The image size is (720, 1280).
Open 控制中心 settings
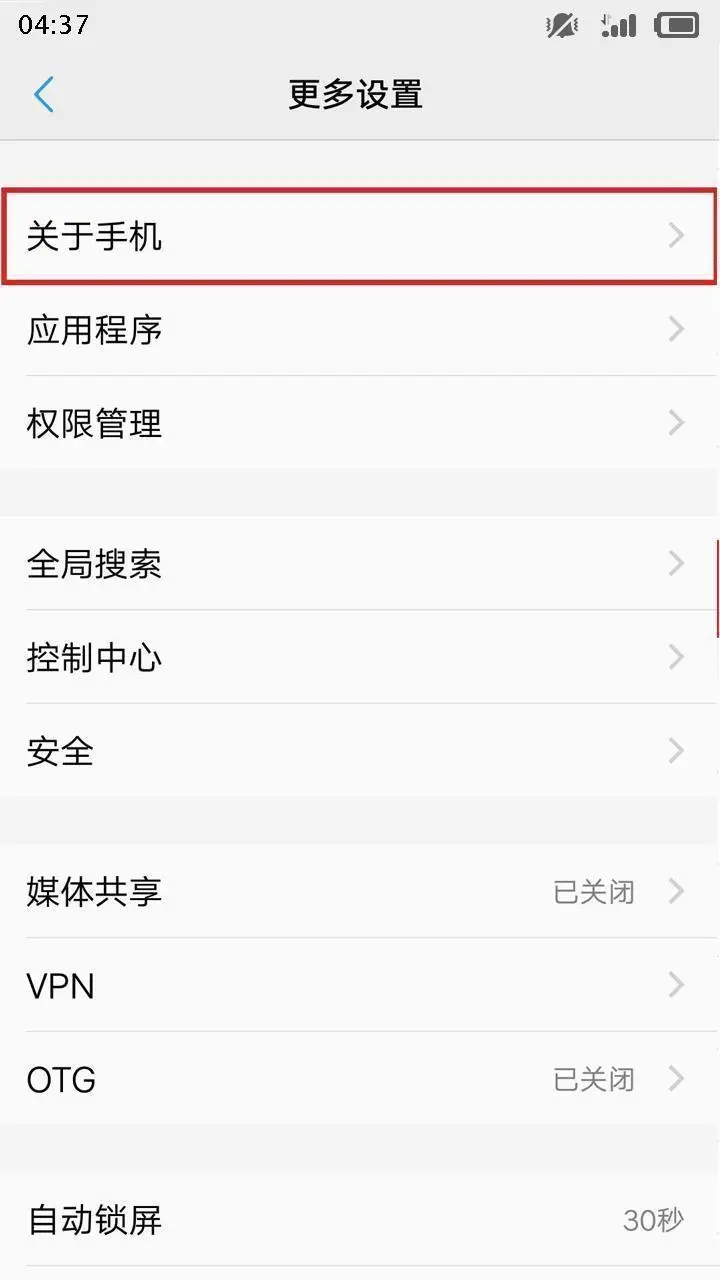[x=360, y=657]
